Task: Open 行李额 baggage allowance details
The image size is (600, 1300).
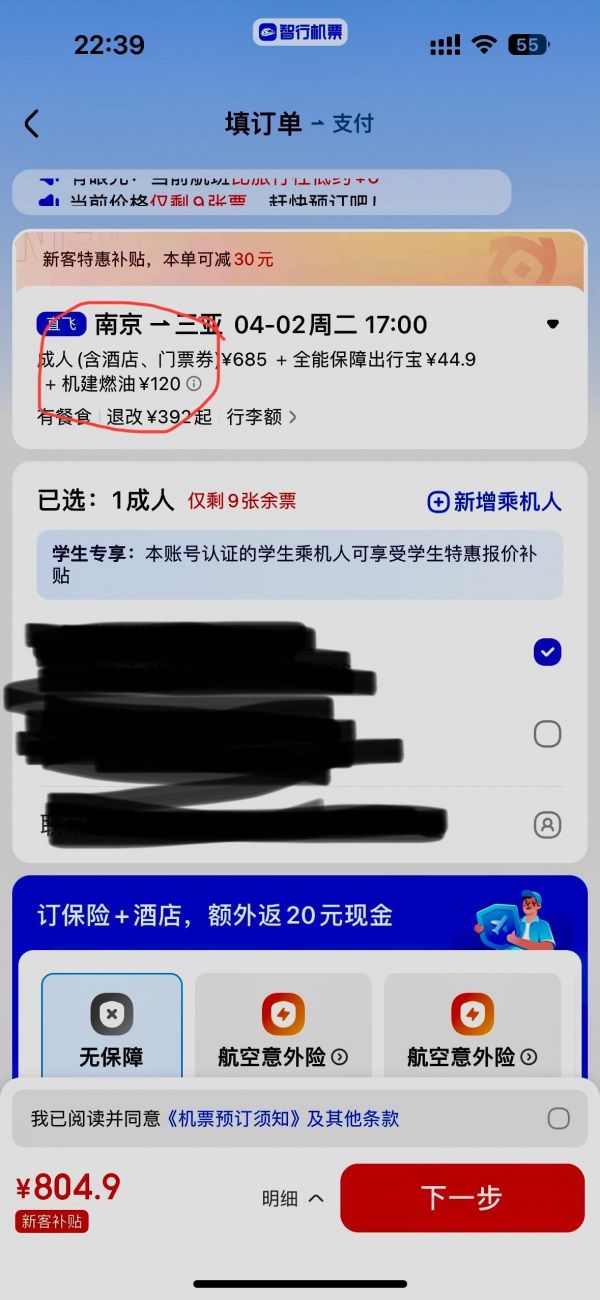Action: (x=261, y=417)
